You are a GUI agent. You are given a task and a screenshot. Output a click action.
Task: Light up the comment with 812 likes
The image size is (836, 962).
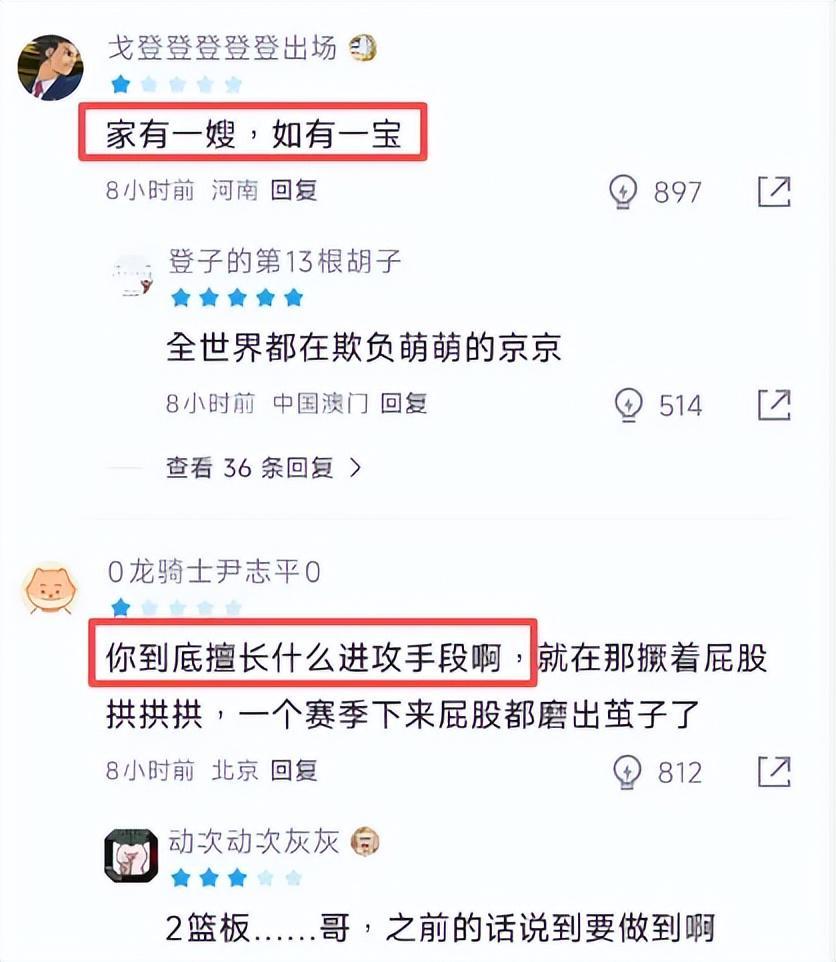point(627,771)
